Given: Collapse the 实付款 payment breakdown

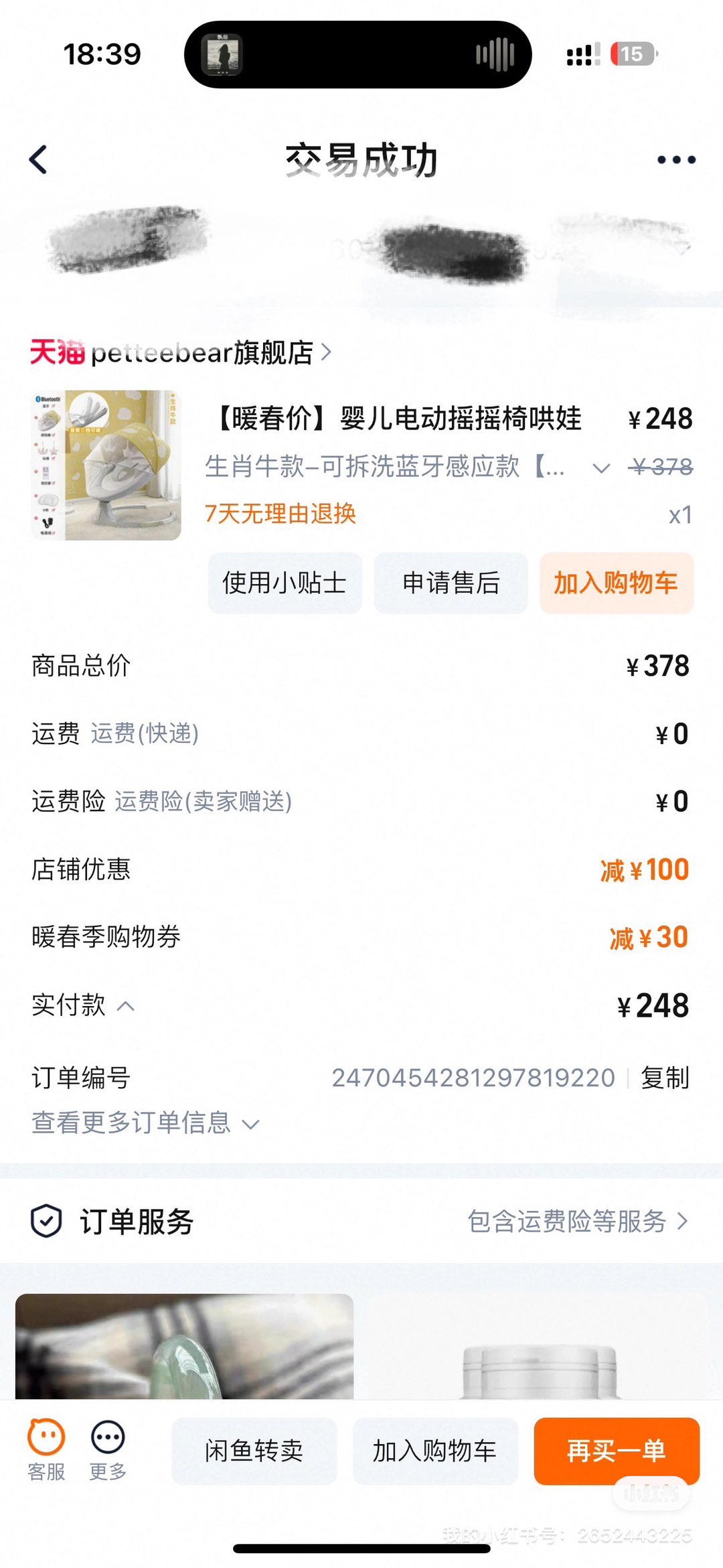Looking at the screenshot, I should [x=126, y=1005].
